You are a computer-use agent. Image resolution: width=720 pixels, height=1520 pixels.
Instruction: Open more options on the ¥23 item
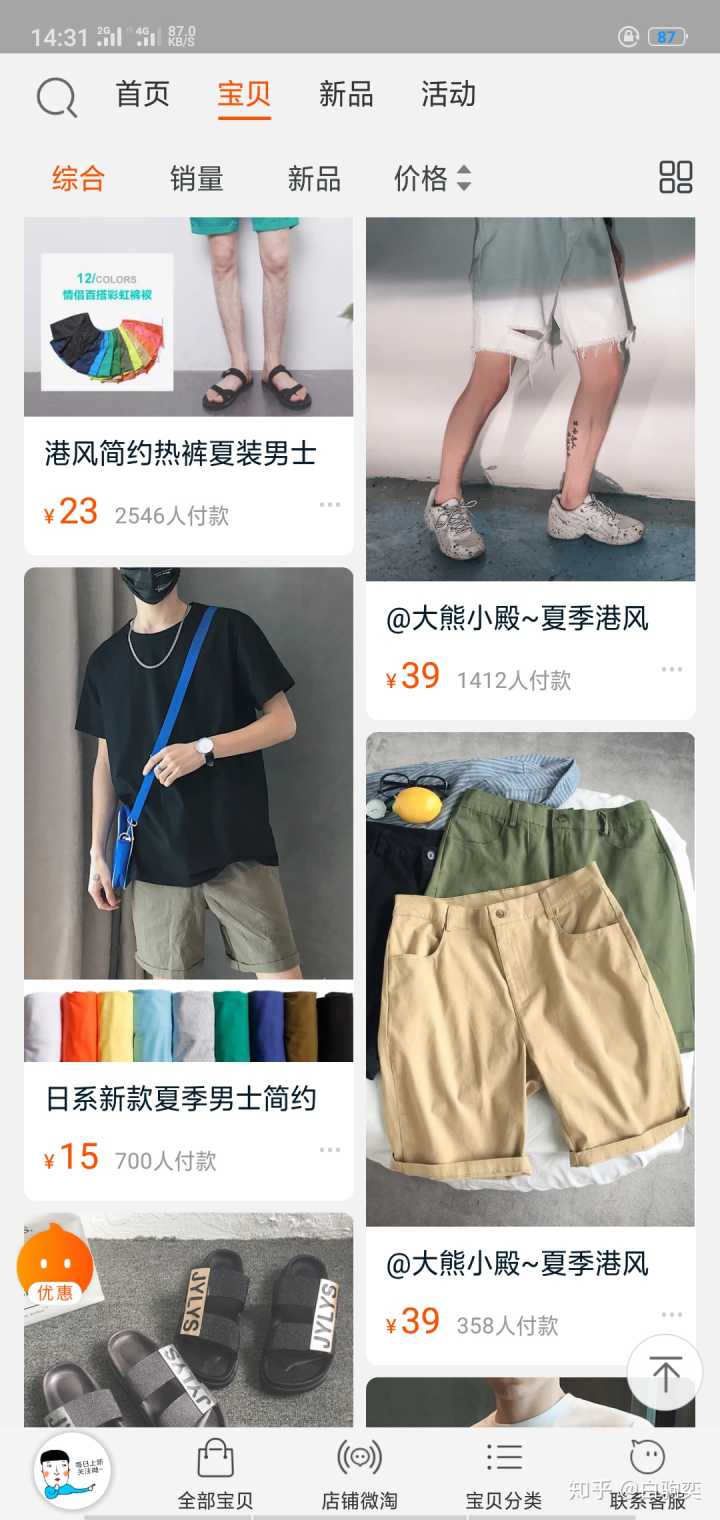330,505
